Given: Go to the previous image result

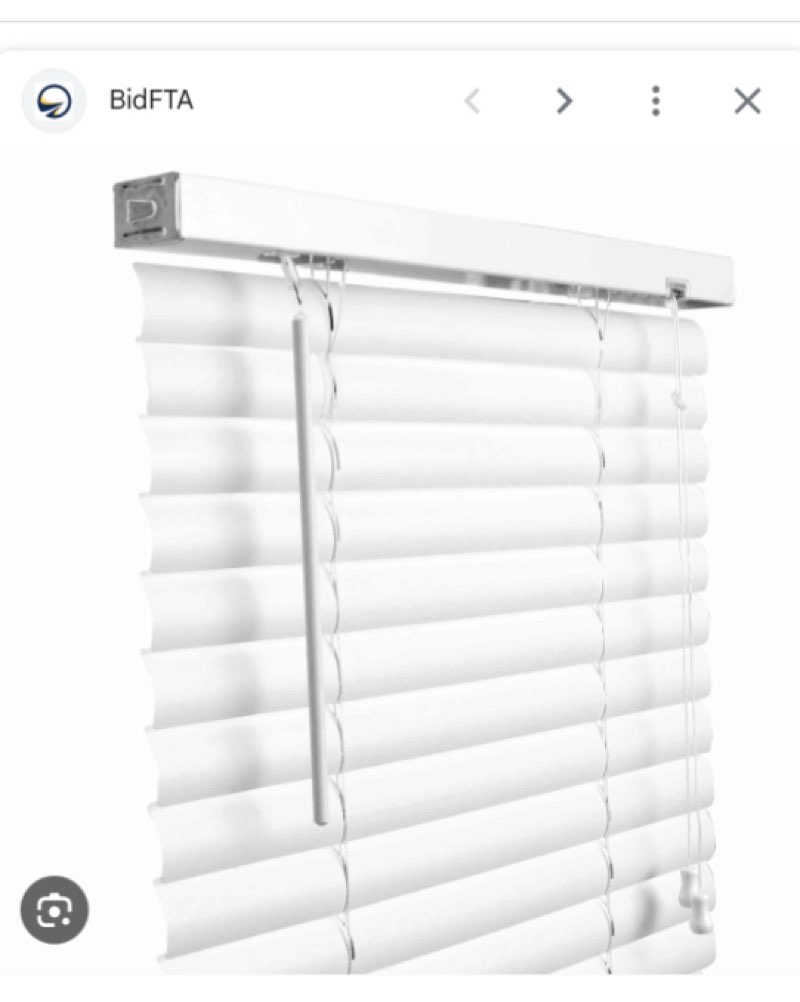Looking at the screenshot, I should click(x=472, y=101).
